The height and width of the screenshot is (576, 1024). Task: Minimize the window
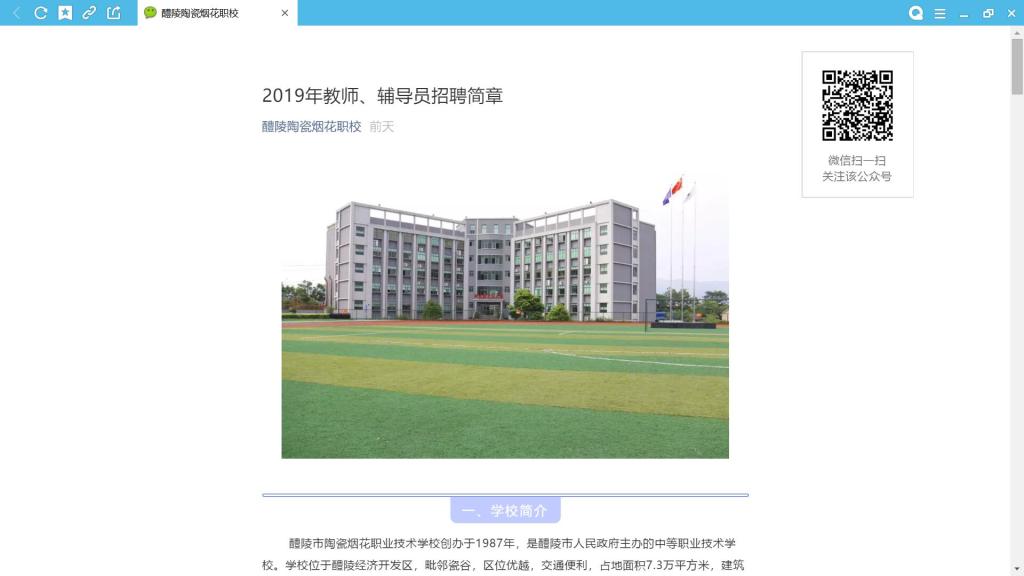(964, 13)
